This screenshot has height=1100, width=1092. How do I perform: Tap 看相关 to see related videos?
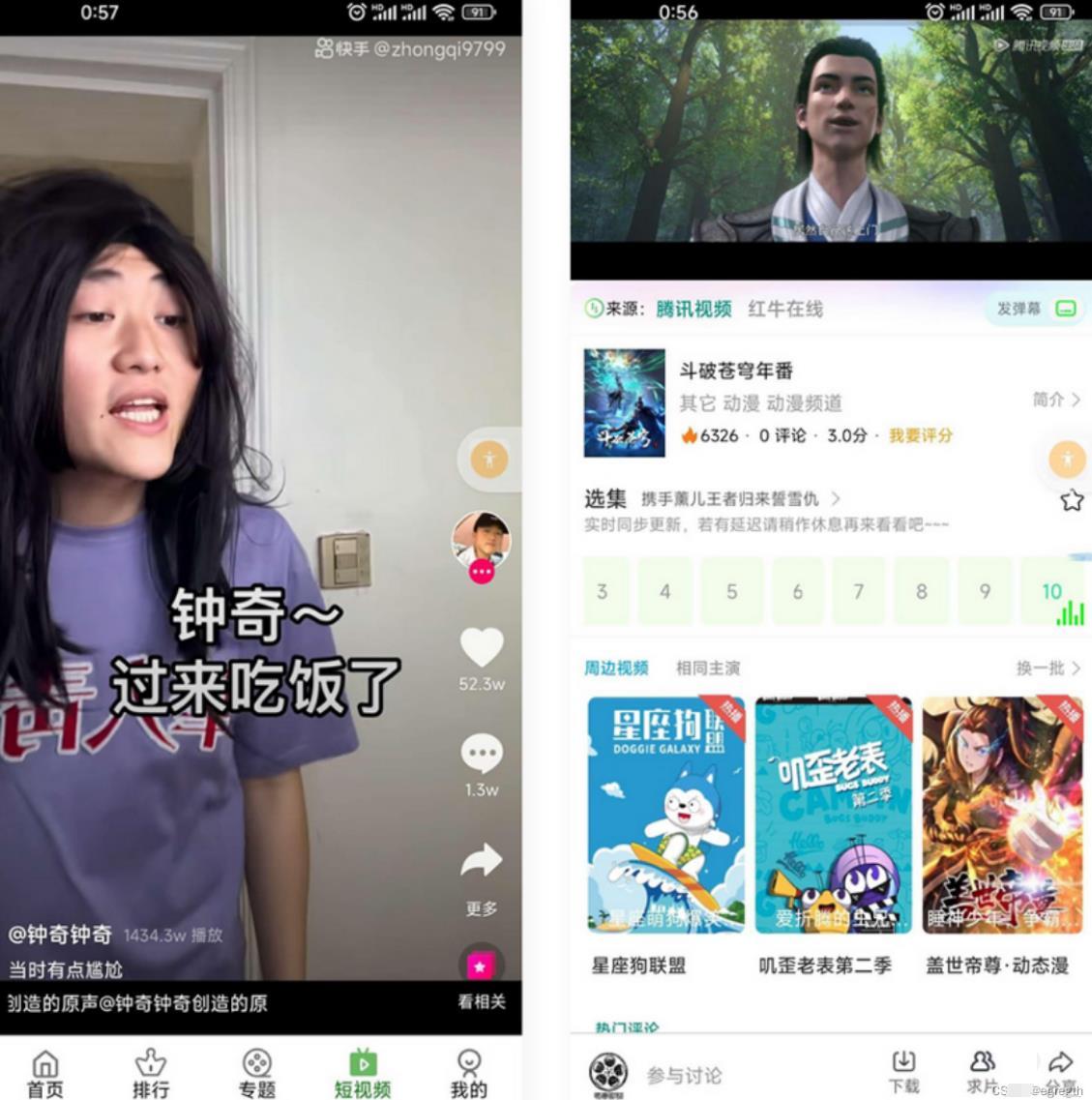(481, 1001)
